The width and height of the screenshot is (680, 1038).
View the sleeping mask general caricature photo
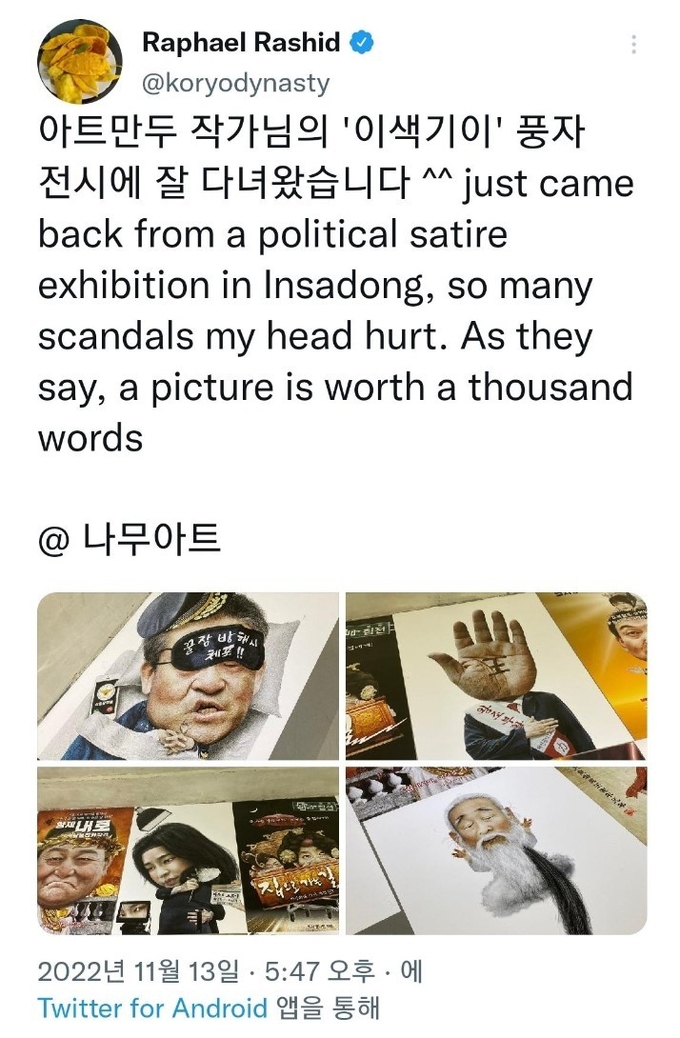(188, 676)
